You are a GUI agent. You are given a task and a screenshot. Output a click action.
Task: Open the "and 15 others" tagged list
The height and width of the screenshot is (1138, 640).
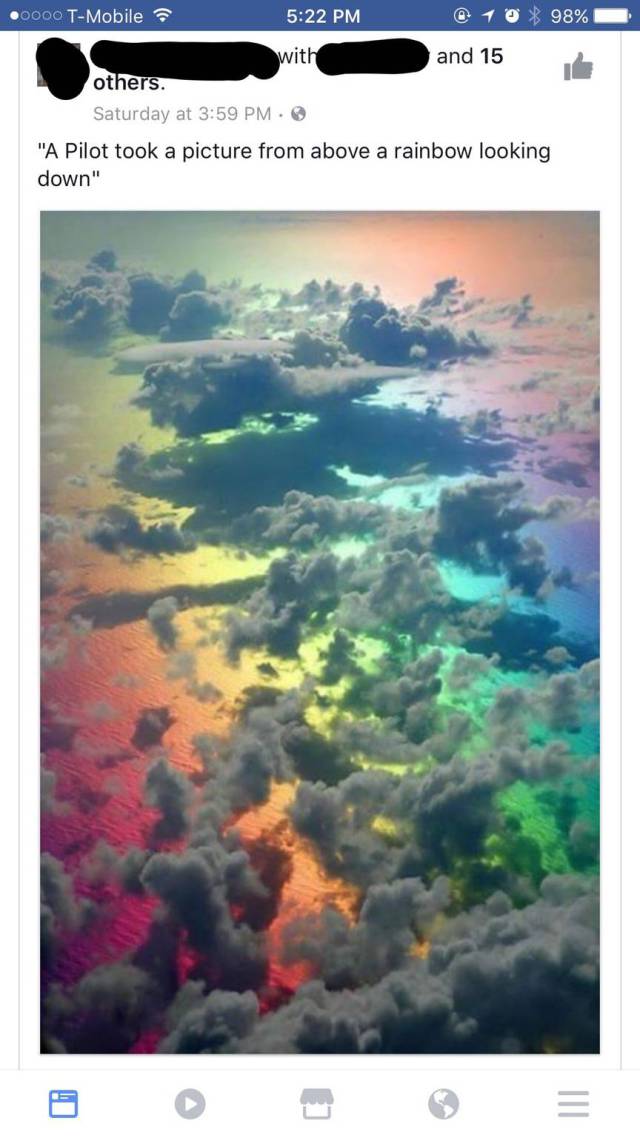[x=470, y=57]
